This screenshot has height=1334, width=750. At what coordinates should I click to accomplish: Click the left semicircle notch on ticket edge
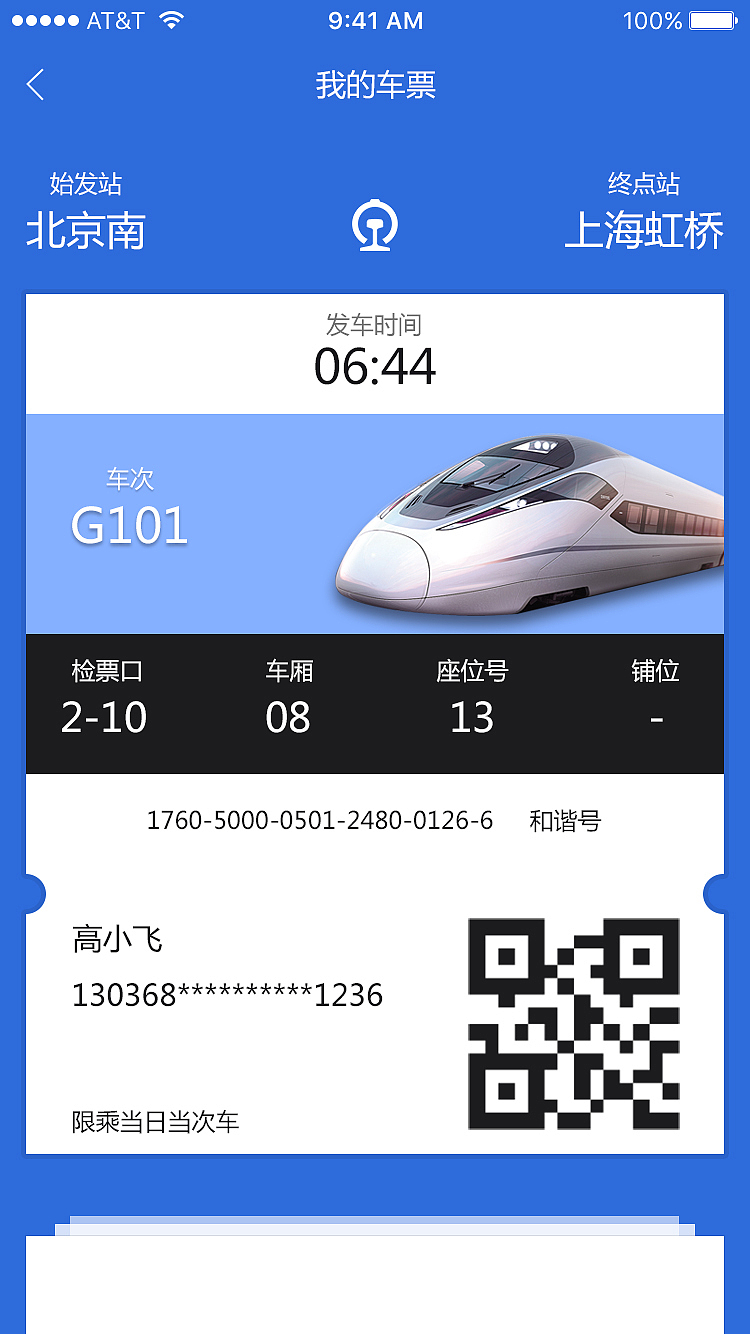coord(28,893)
